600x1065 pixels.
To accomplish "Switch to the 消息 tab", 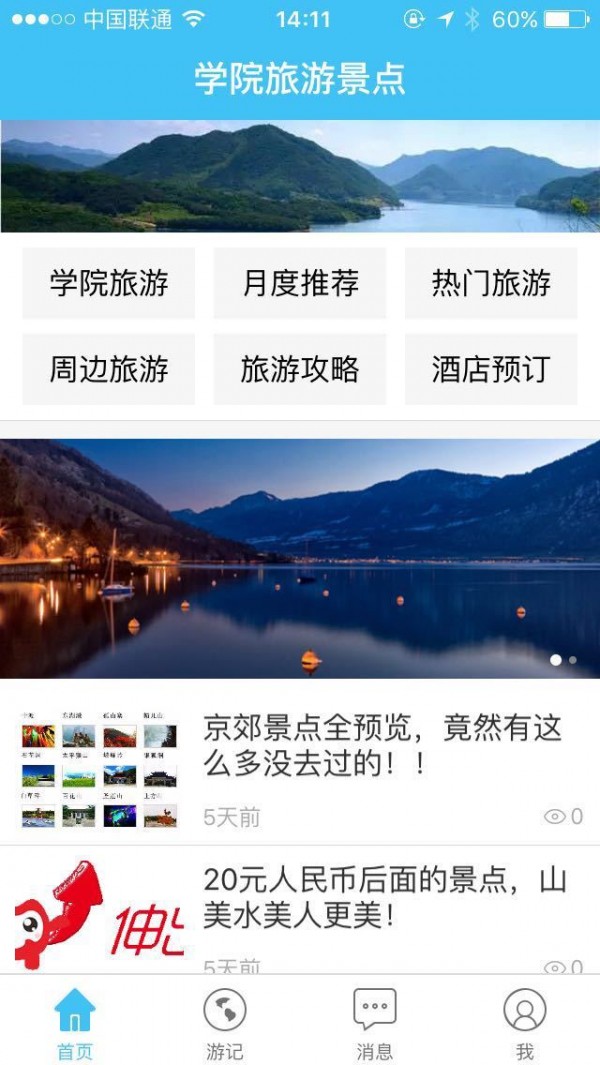I will tap(375, 1023).
